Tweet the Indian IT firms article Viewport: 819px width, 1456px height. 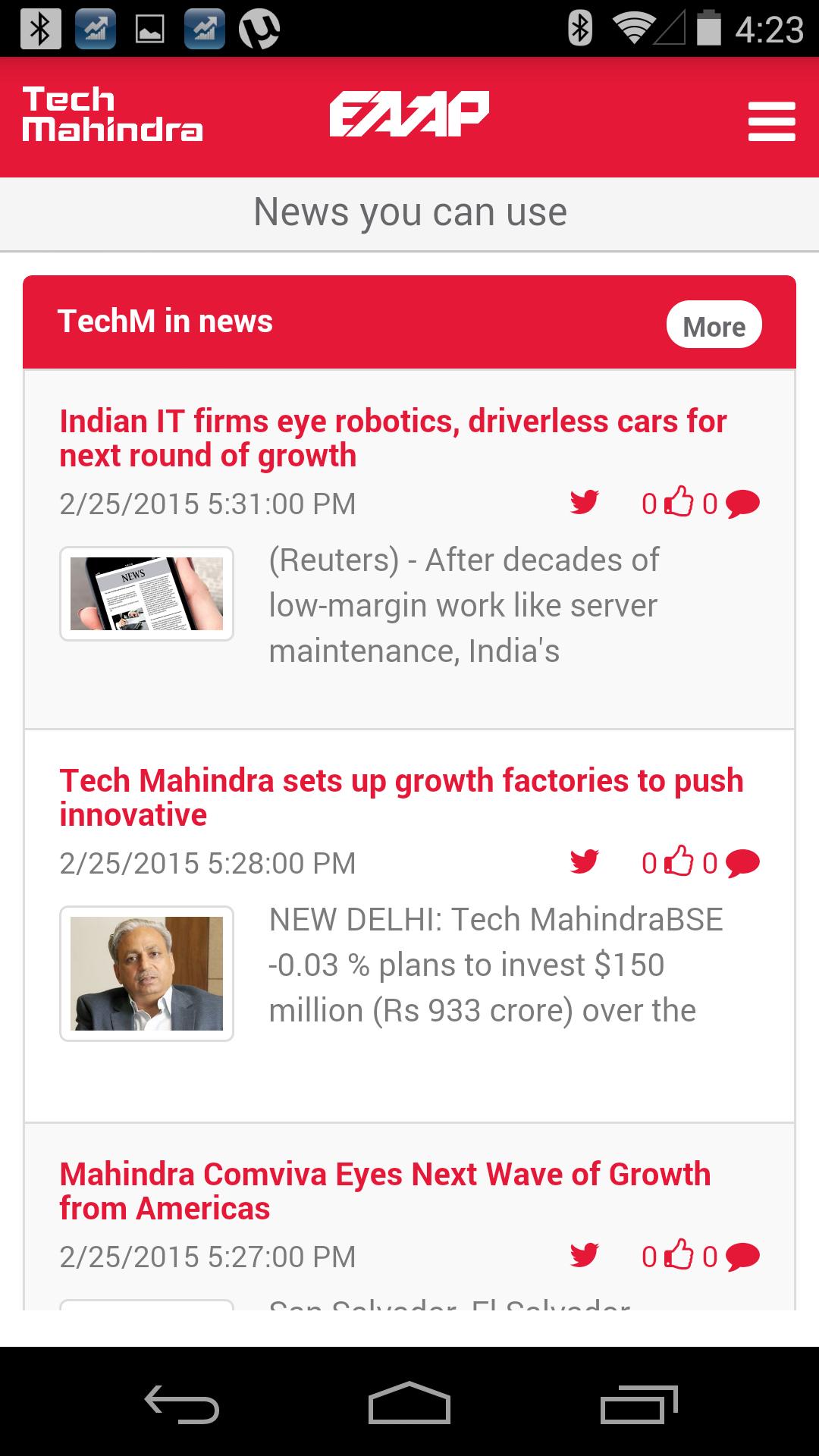pos(585,503)
